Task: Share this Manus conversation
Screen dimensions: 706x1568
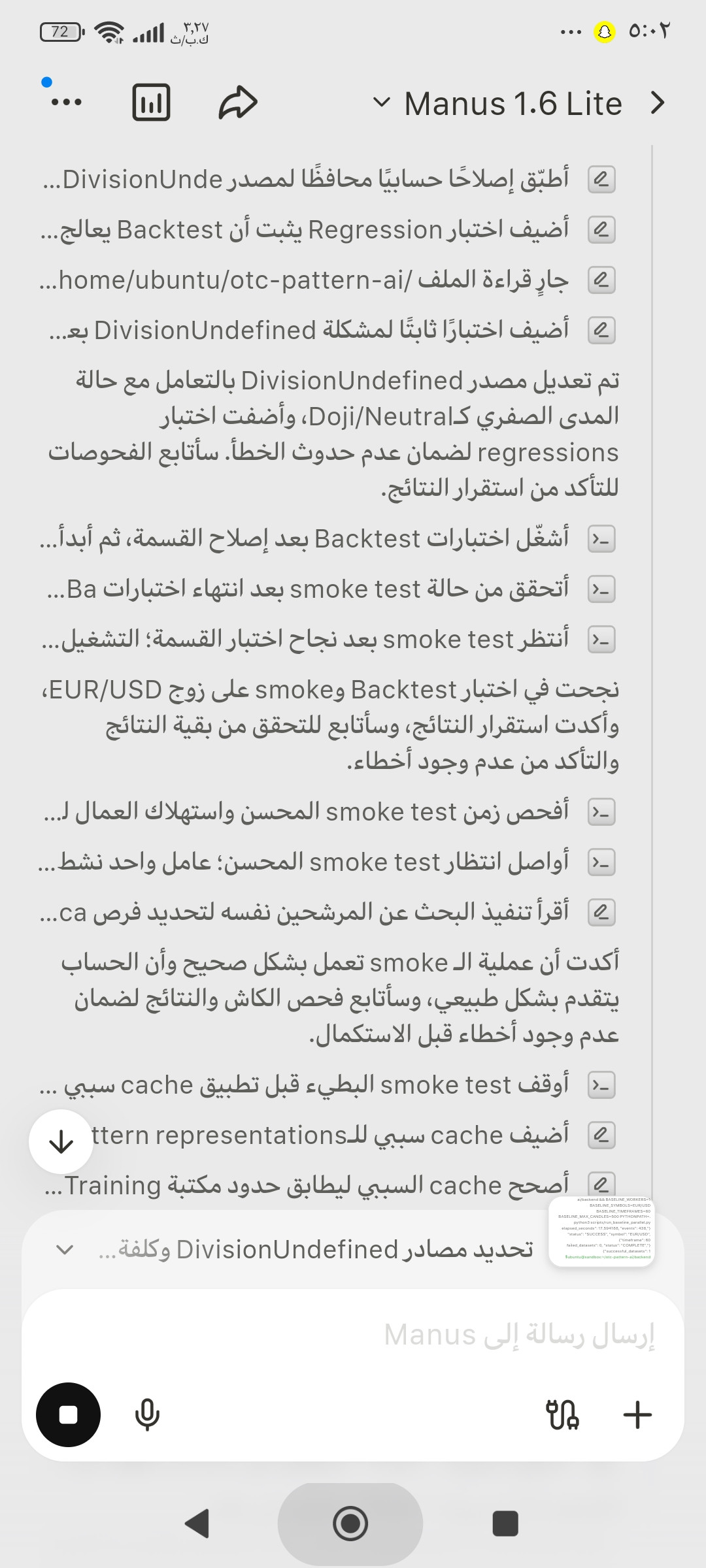Action: tap(237, 103)
